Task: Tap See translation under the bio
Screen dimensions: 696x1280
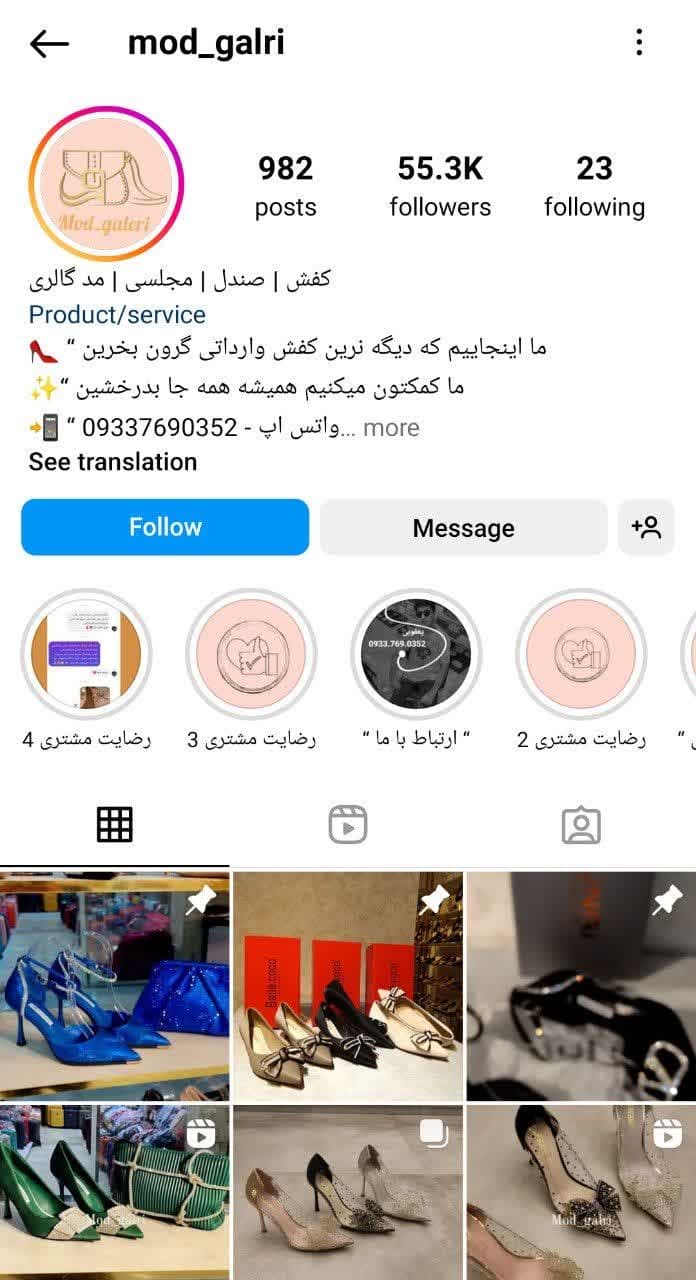Action: [113, 462]
